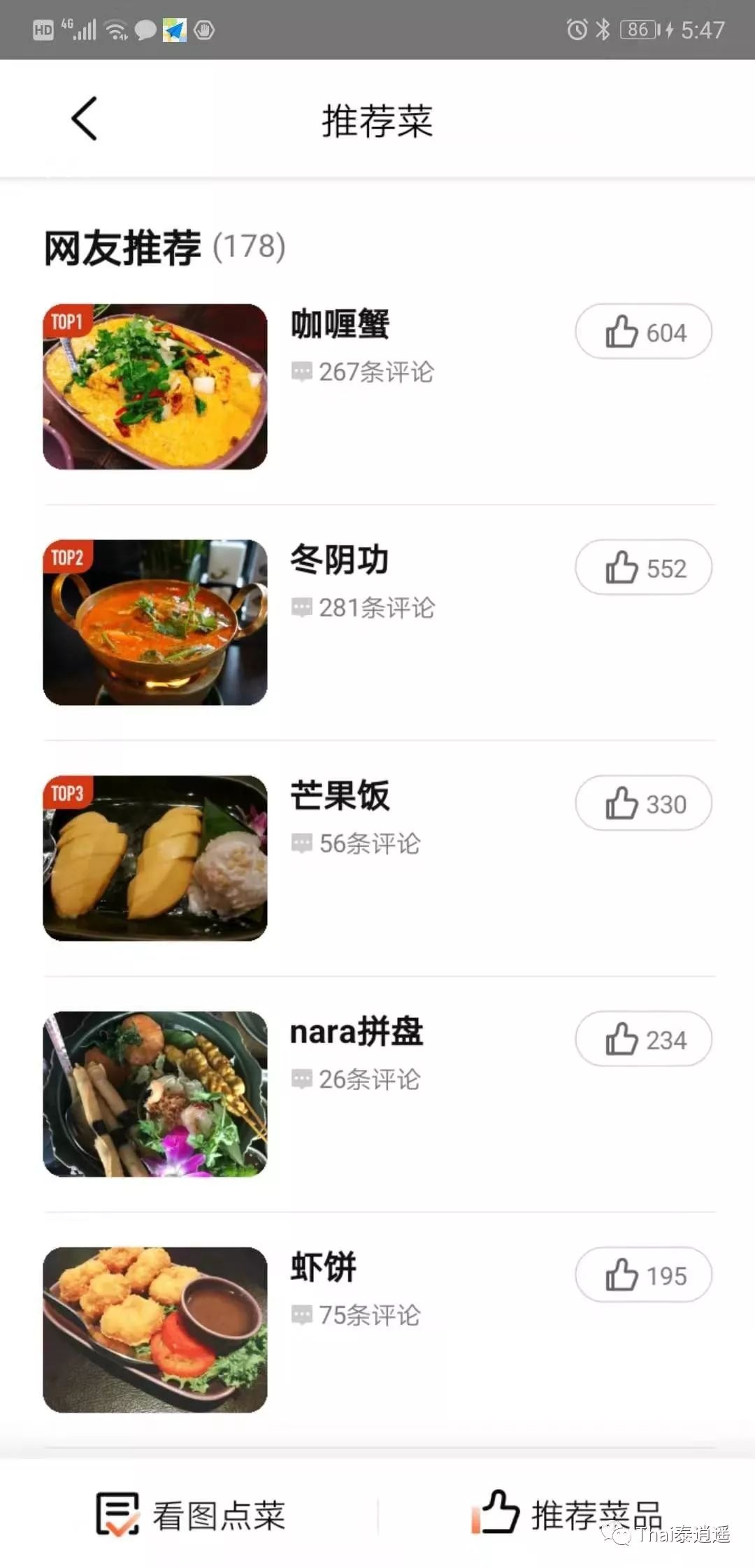755x1568 pixels.
Task: Click the comment icon beside 56条评论
Action: [302, 843]
